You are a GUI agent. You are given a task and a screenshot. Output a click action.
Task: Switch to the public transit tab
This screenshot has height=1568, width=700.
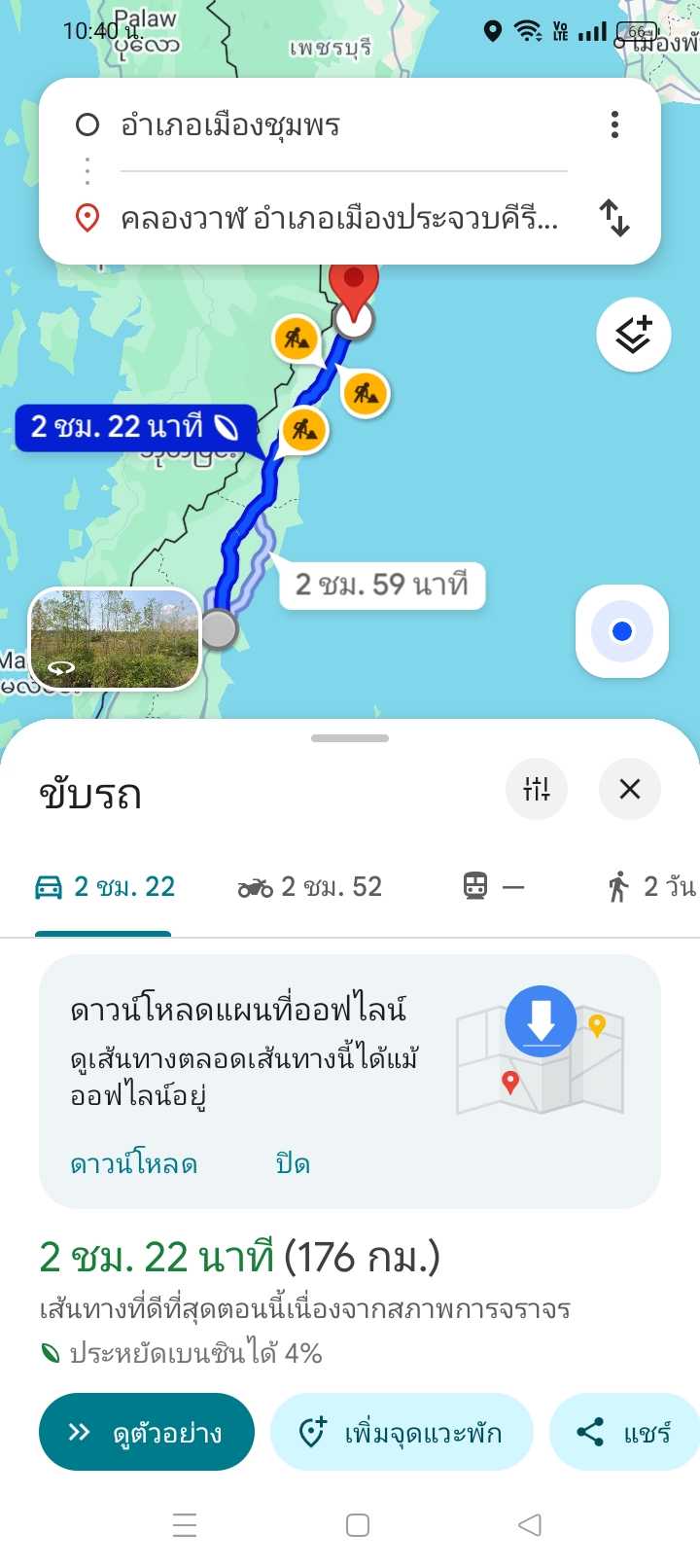tap(493, 887)
